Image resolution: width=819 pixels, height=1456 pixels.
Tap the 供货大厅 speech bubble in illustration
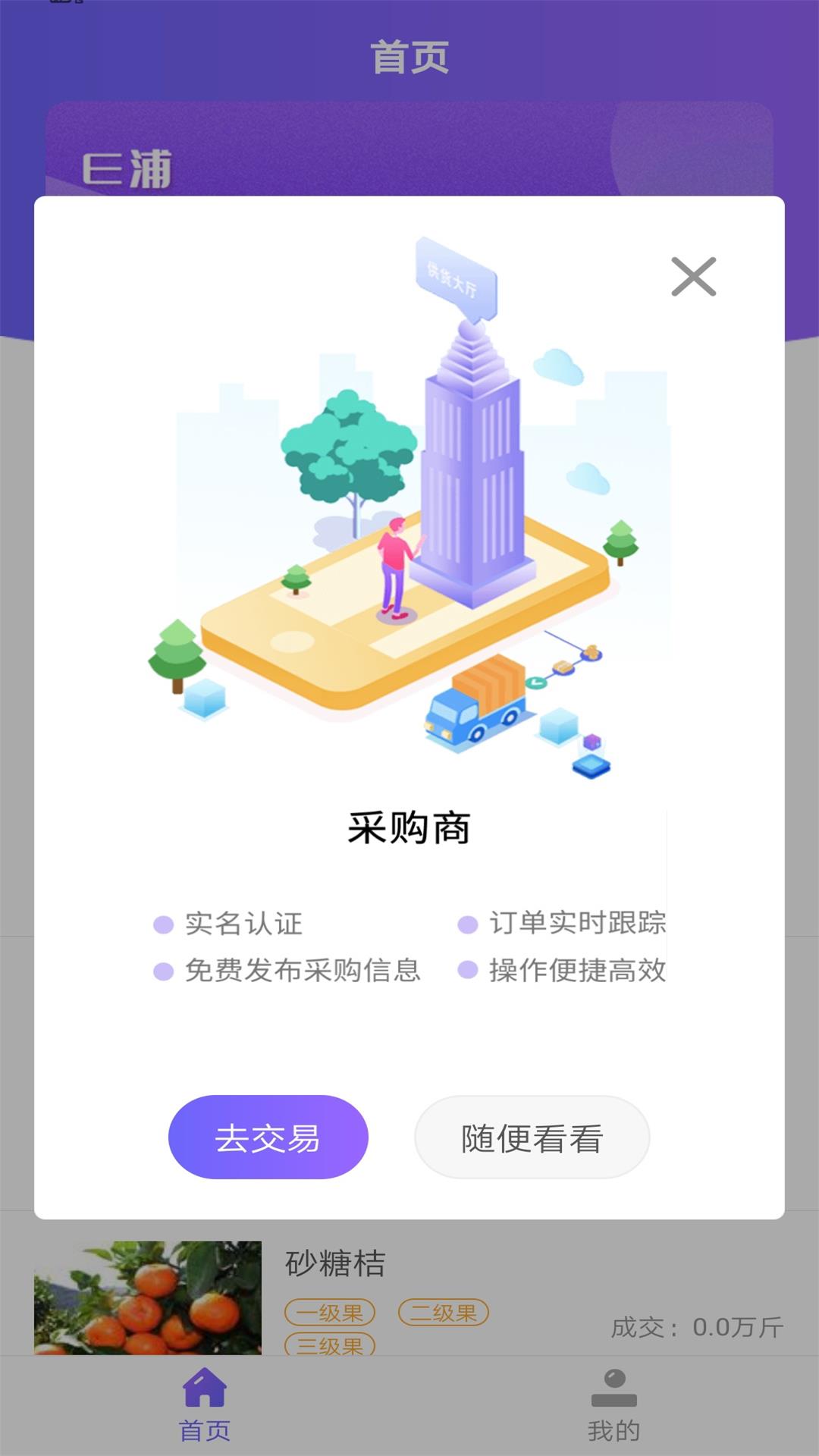(455, 278)
